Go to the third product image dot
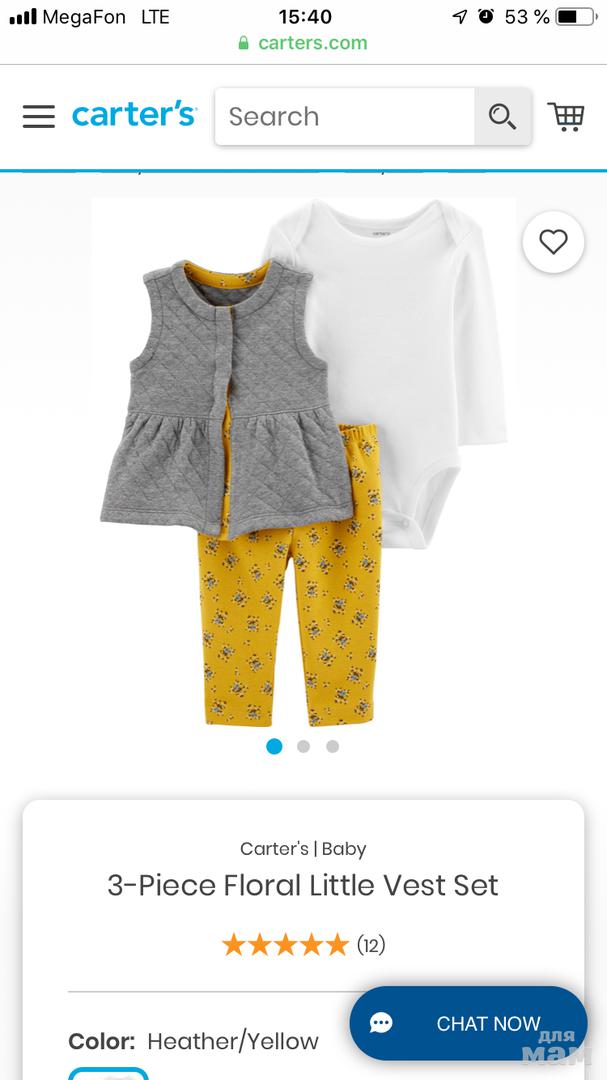 click(333, 746)
